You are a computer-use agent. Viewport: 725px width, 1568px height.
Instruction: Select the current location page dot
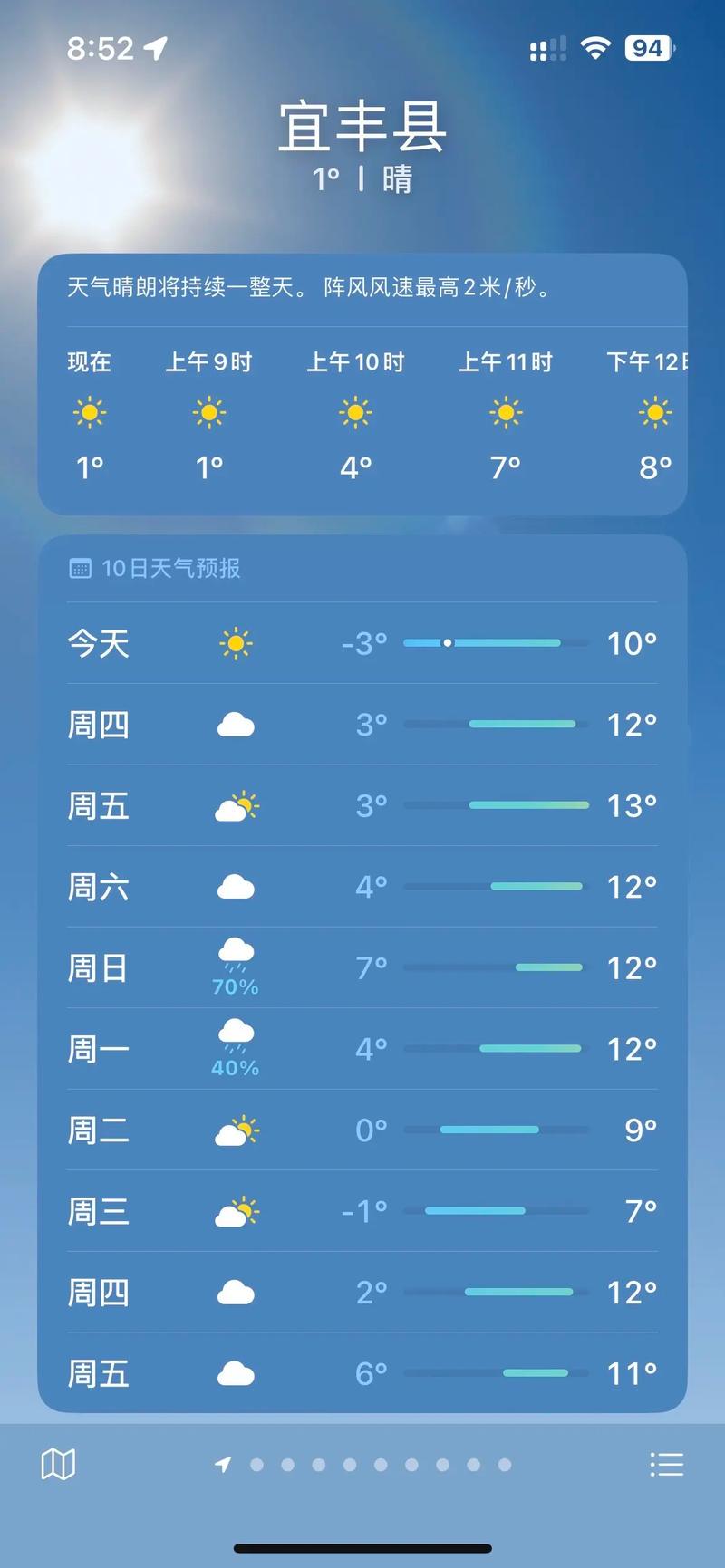pos(223,1465)
